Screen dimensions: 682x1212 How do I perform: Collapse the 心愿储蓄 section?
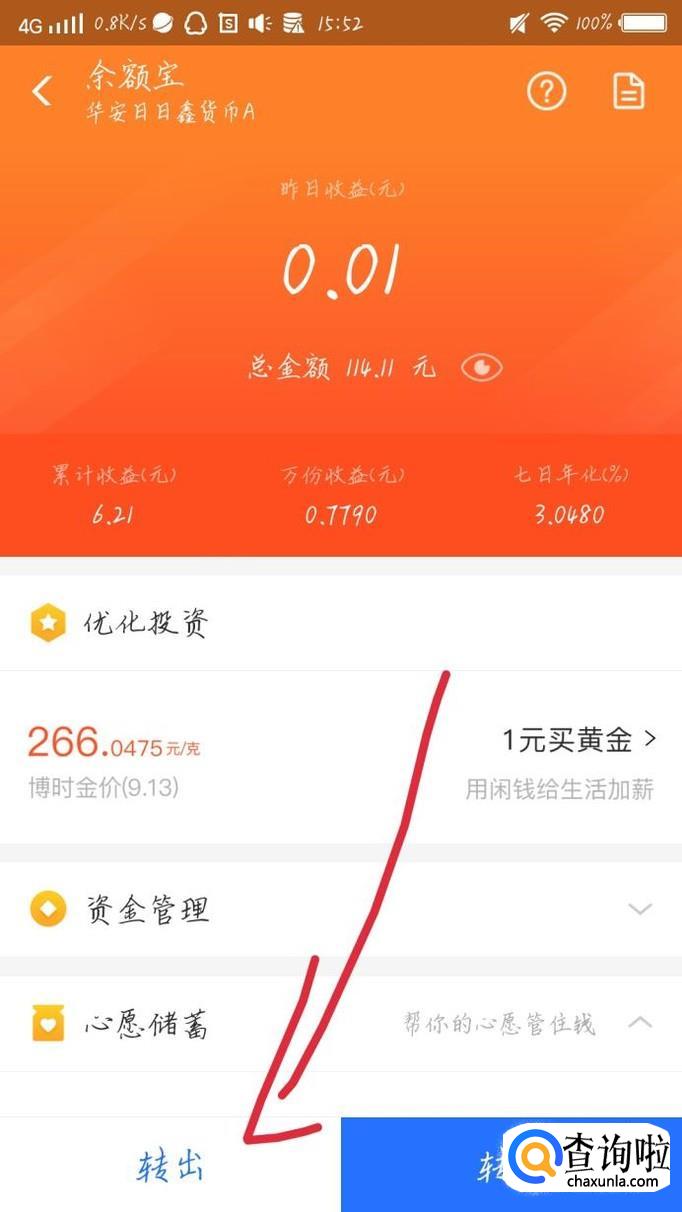pos(341,1024)
